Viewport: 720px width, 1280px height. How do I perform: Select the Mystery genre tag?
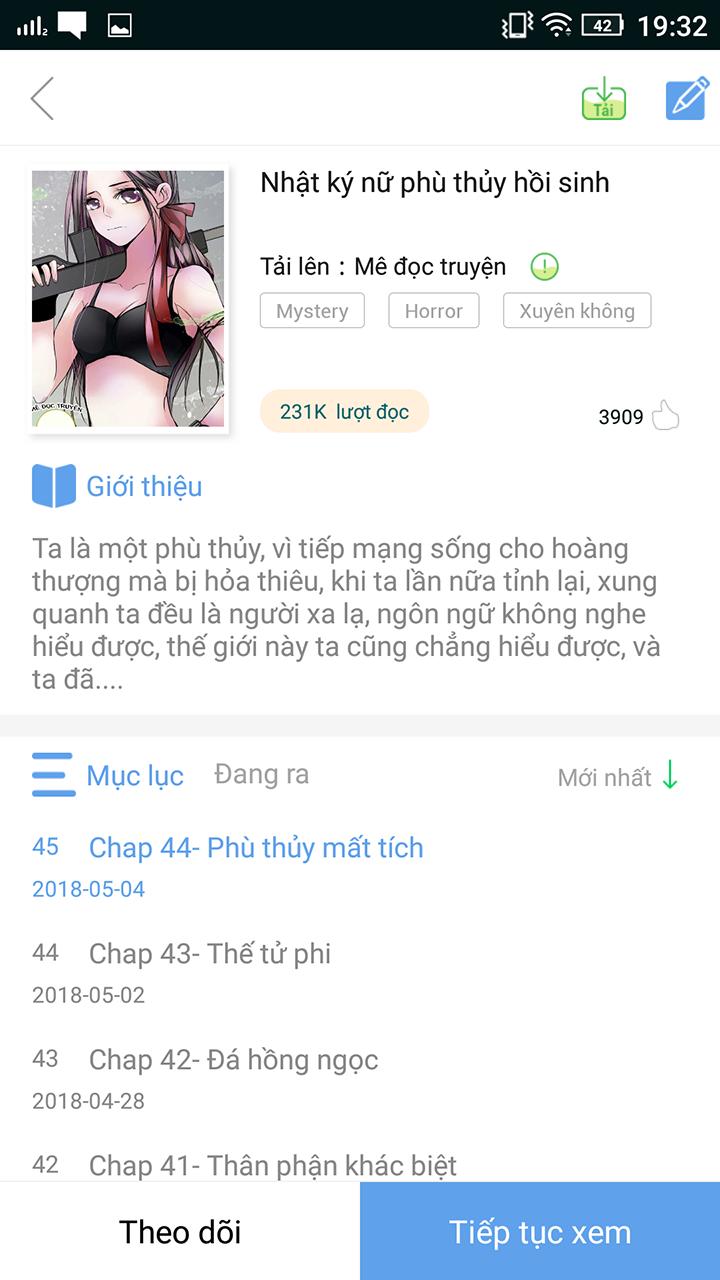pos(312,311)
